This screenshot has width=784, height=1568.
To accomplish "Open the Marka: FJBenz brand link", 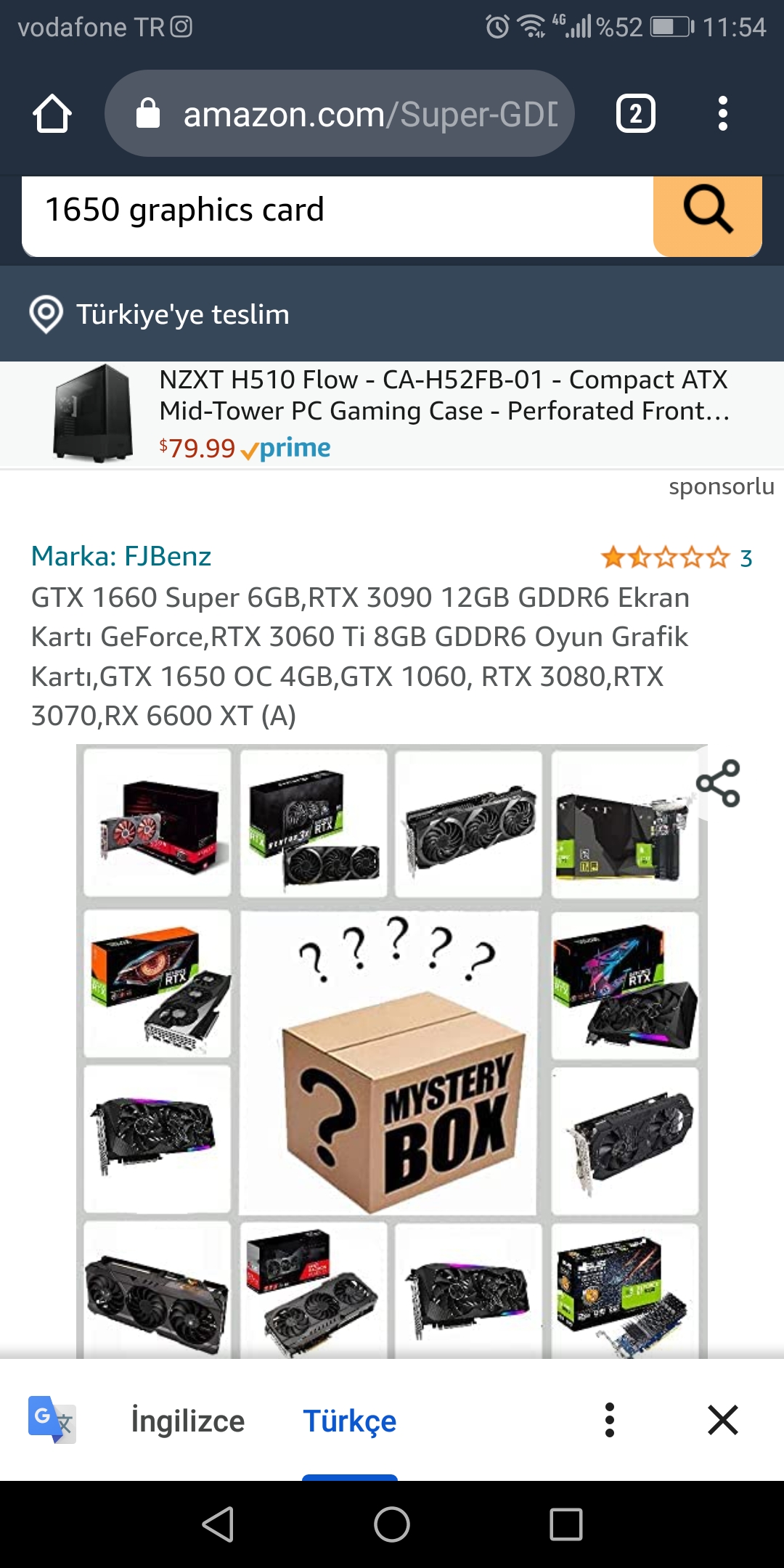I will (x=121, y=557).
